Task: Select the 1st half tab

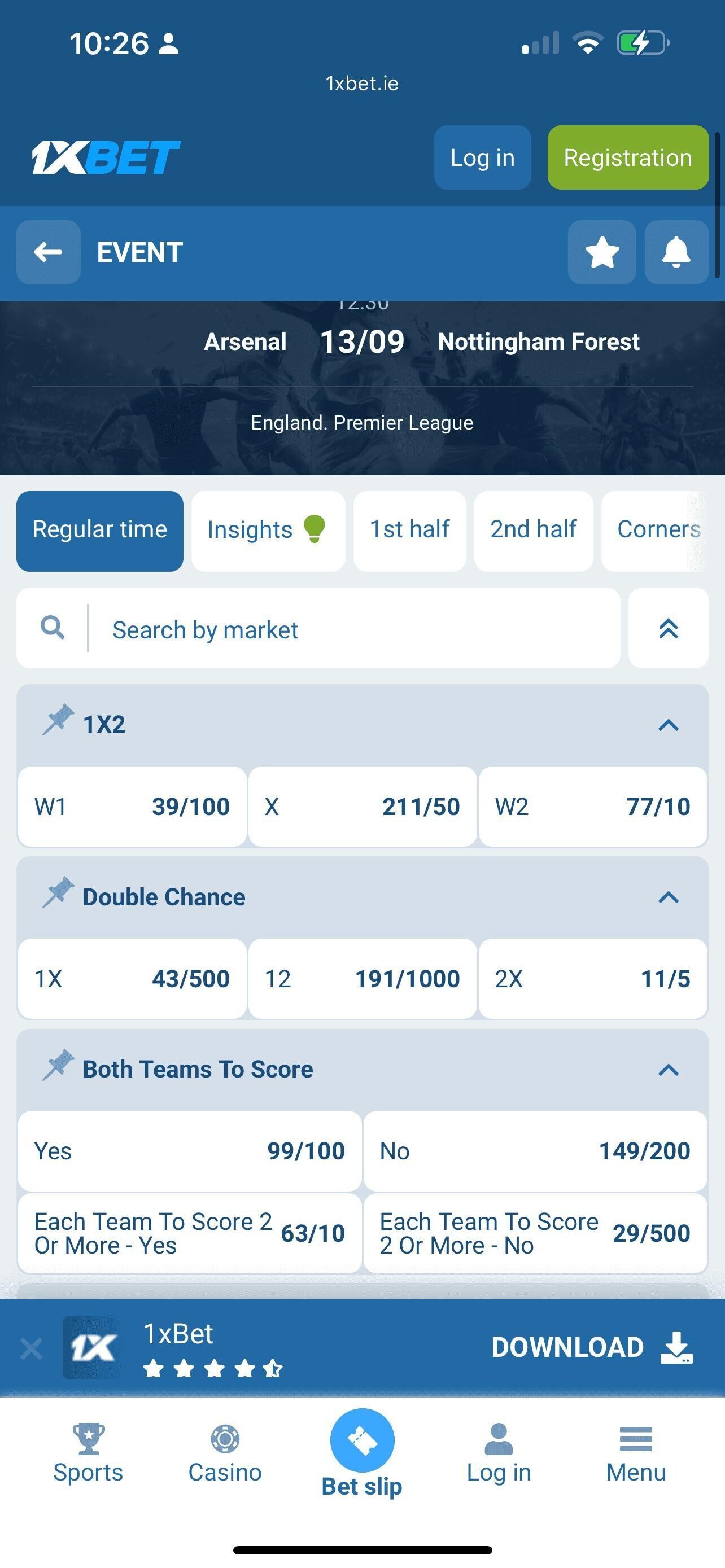Action: (x=410, y=530)
